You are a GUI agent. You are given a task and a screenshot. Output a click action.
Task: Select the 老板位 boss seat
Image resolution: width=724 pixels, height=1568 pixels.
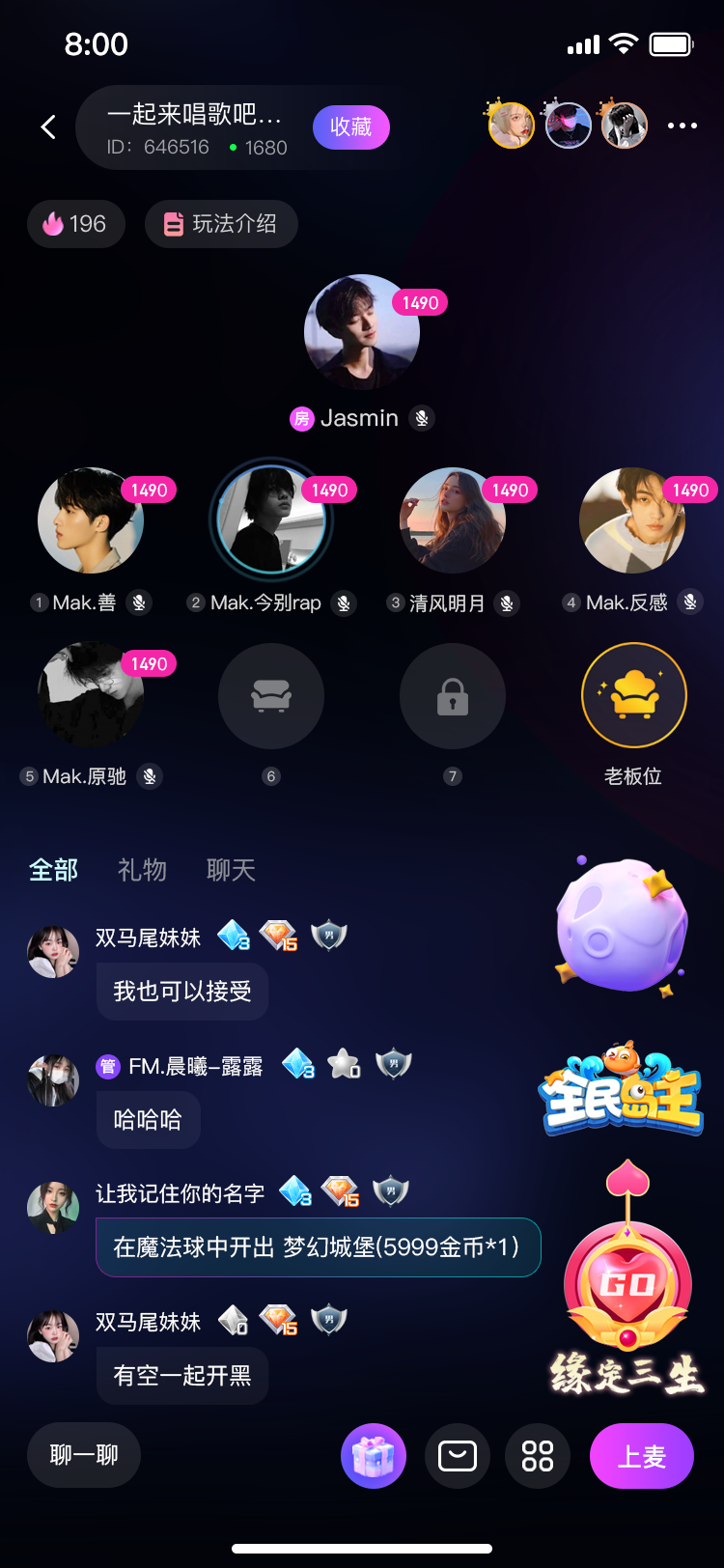coord(633,695)
